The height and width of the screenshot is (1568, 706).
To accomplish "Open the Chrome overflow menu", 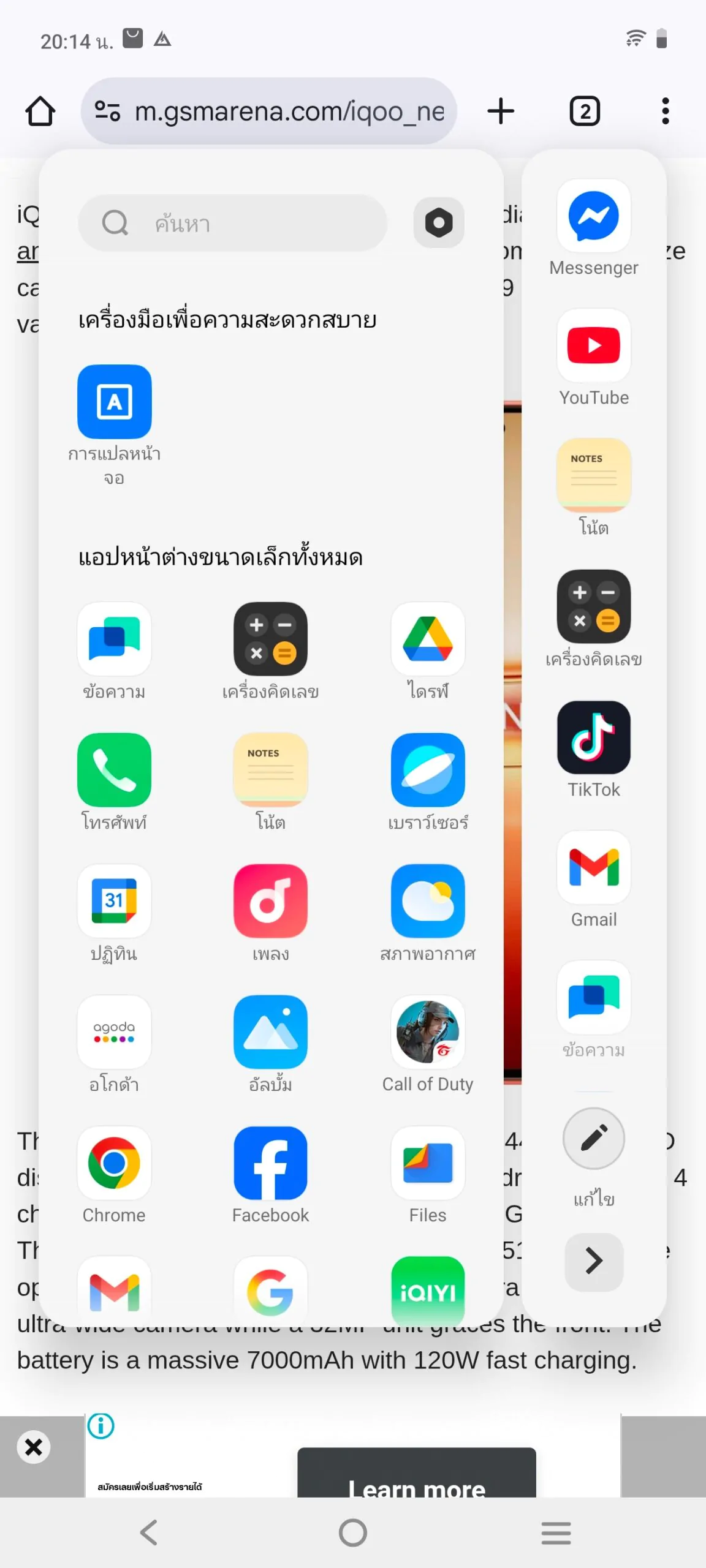I will click(x=666, y=111).
